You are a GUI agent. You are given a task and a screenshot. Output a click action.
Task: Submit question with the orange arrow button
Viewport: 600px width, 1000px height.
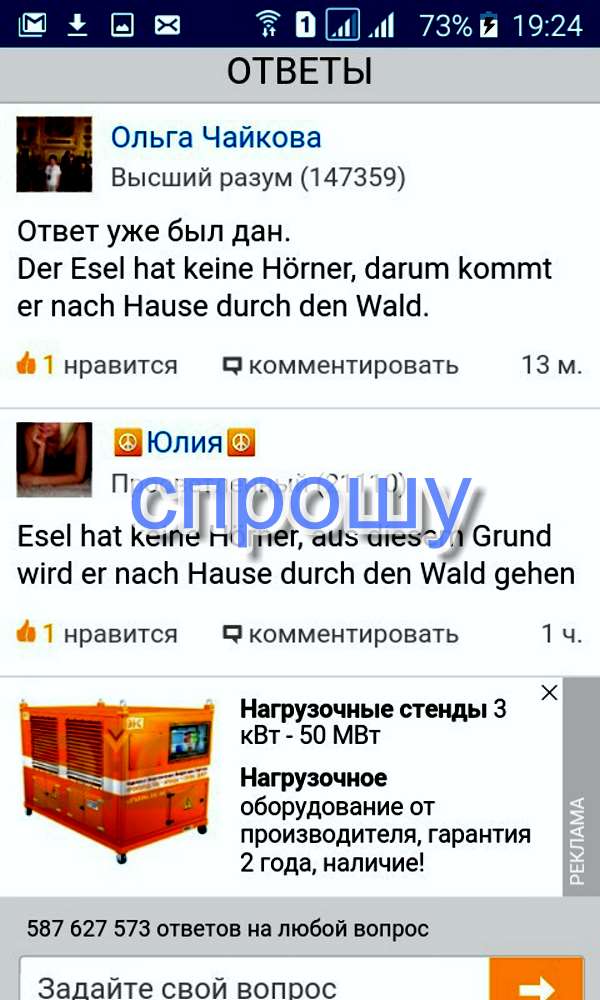click(535, 982)
